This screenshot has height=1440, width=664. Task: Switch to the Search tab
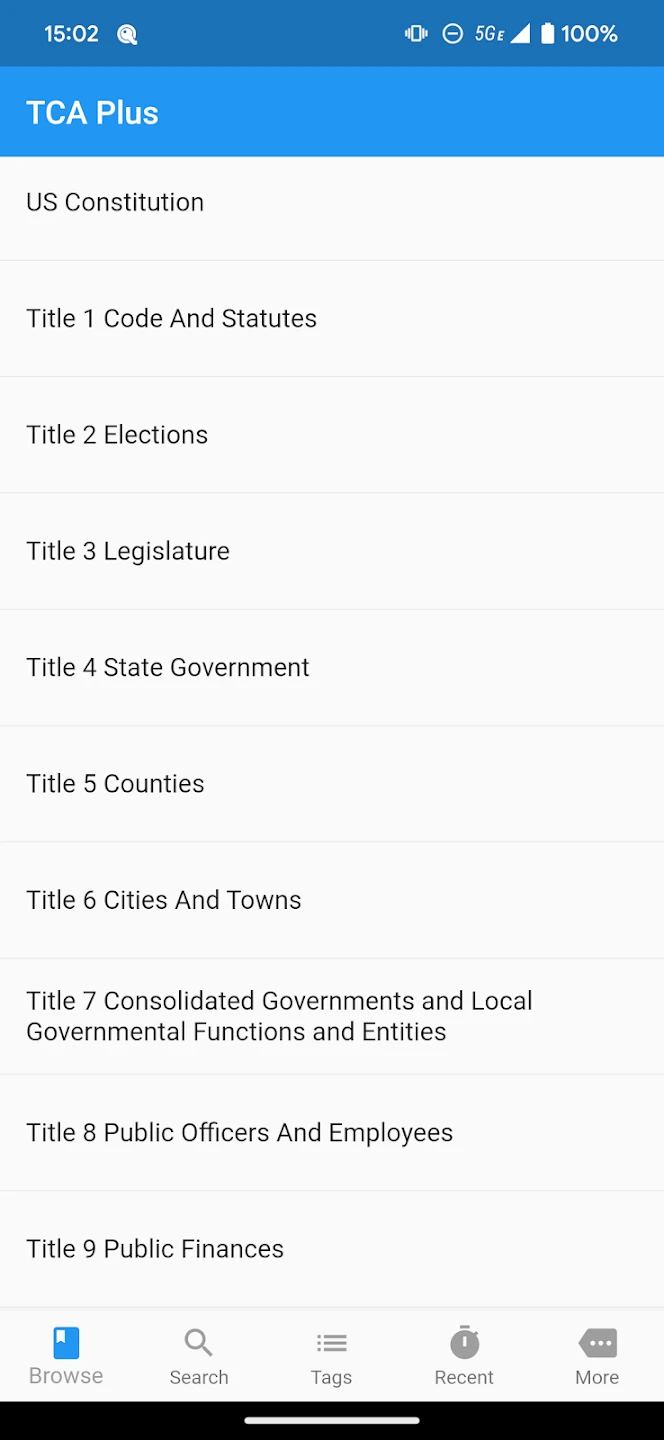[199, 1356]
